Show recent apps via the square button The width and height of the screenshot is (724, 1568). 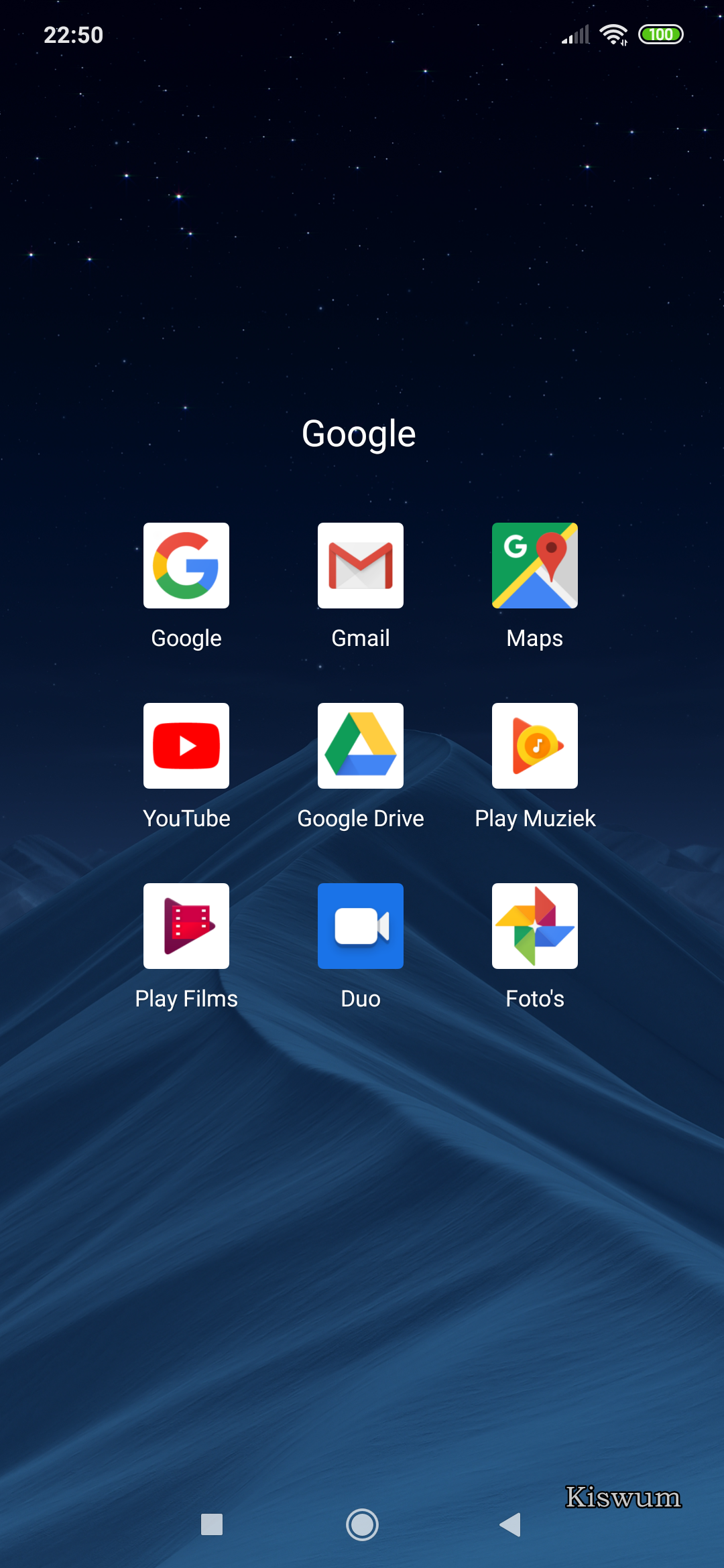pos(212,1524)
